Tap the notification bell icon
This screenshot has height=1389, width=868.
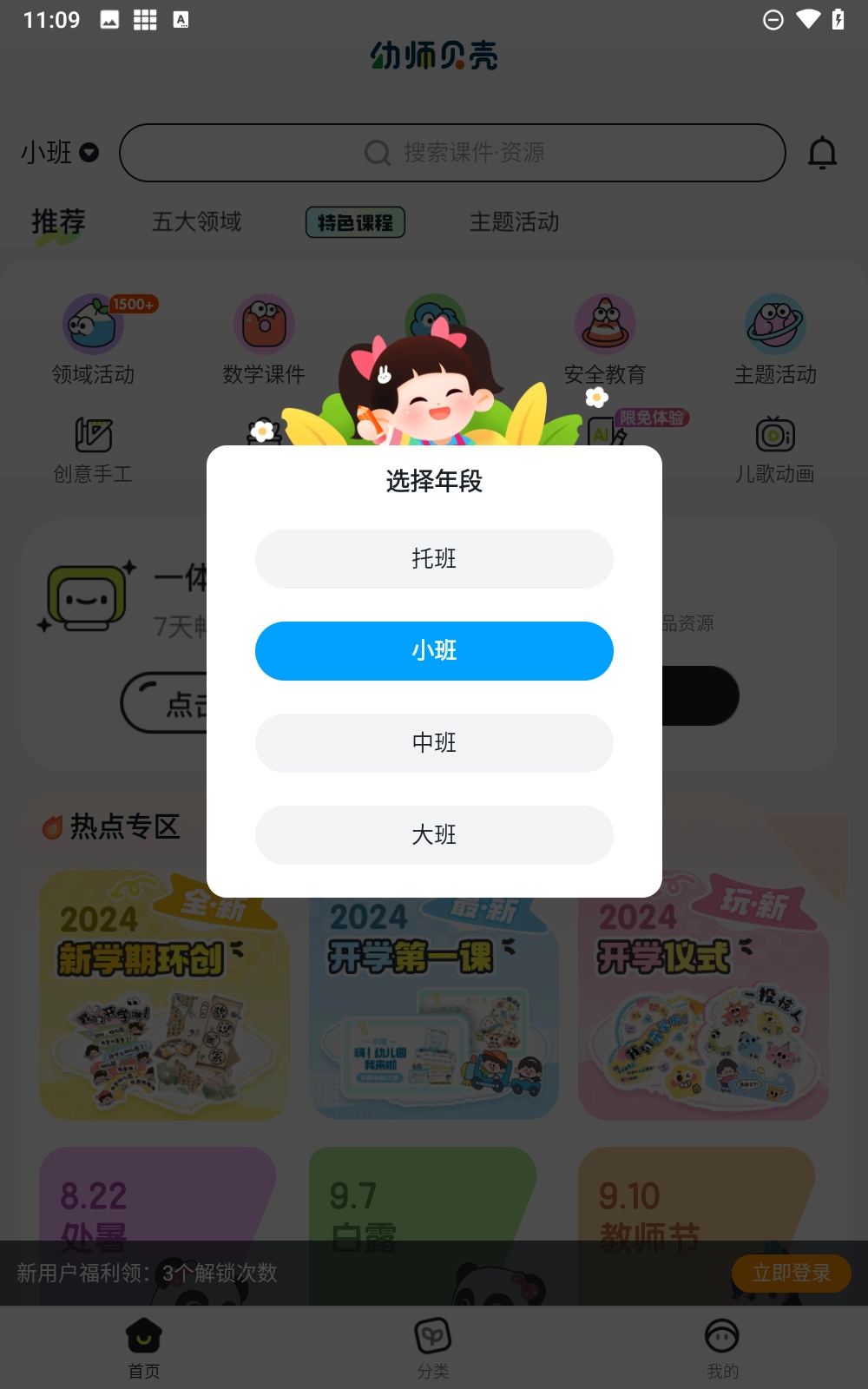(823, 152)
